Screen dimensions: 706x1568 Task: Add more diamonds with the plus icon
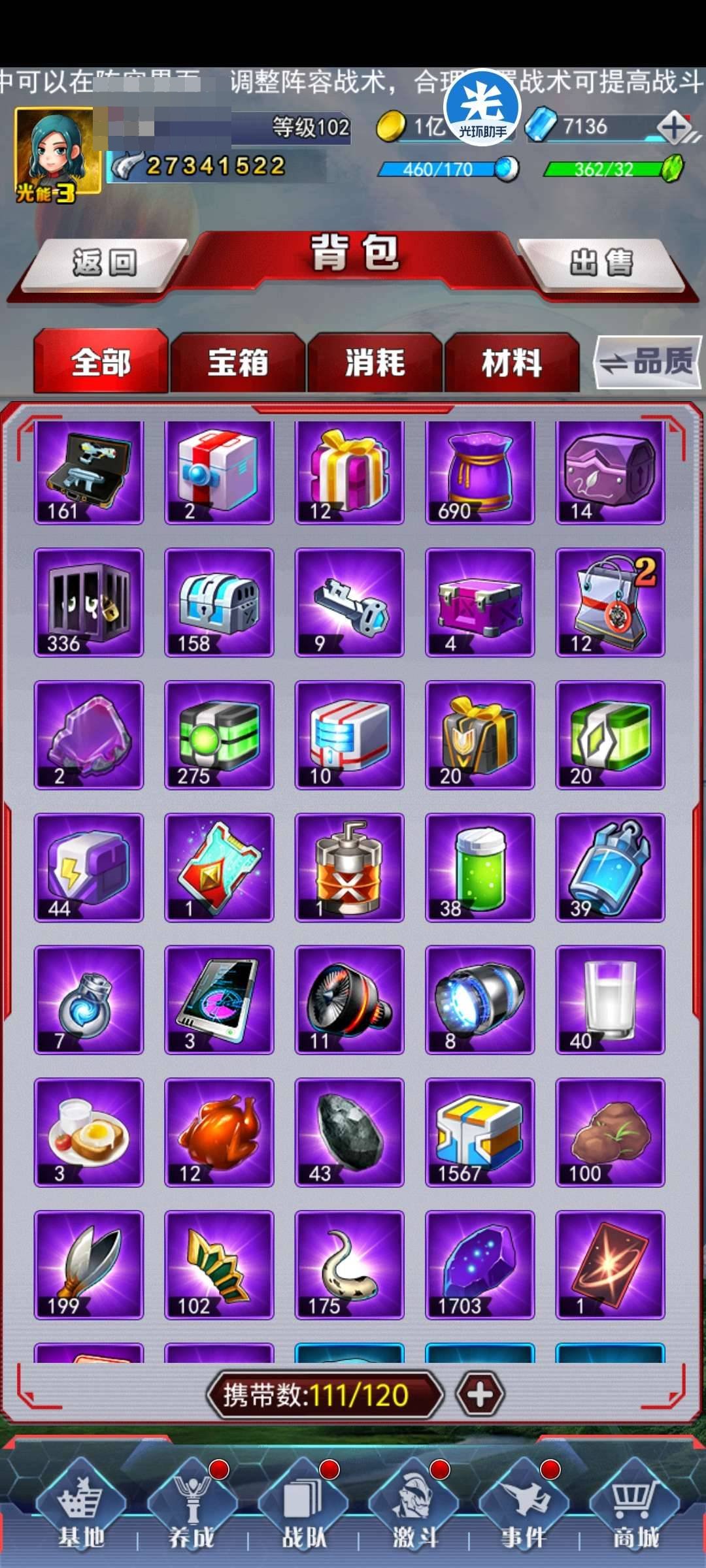pyautogui.click(x=673, y=127)
